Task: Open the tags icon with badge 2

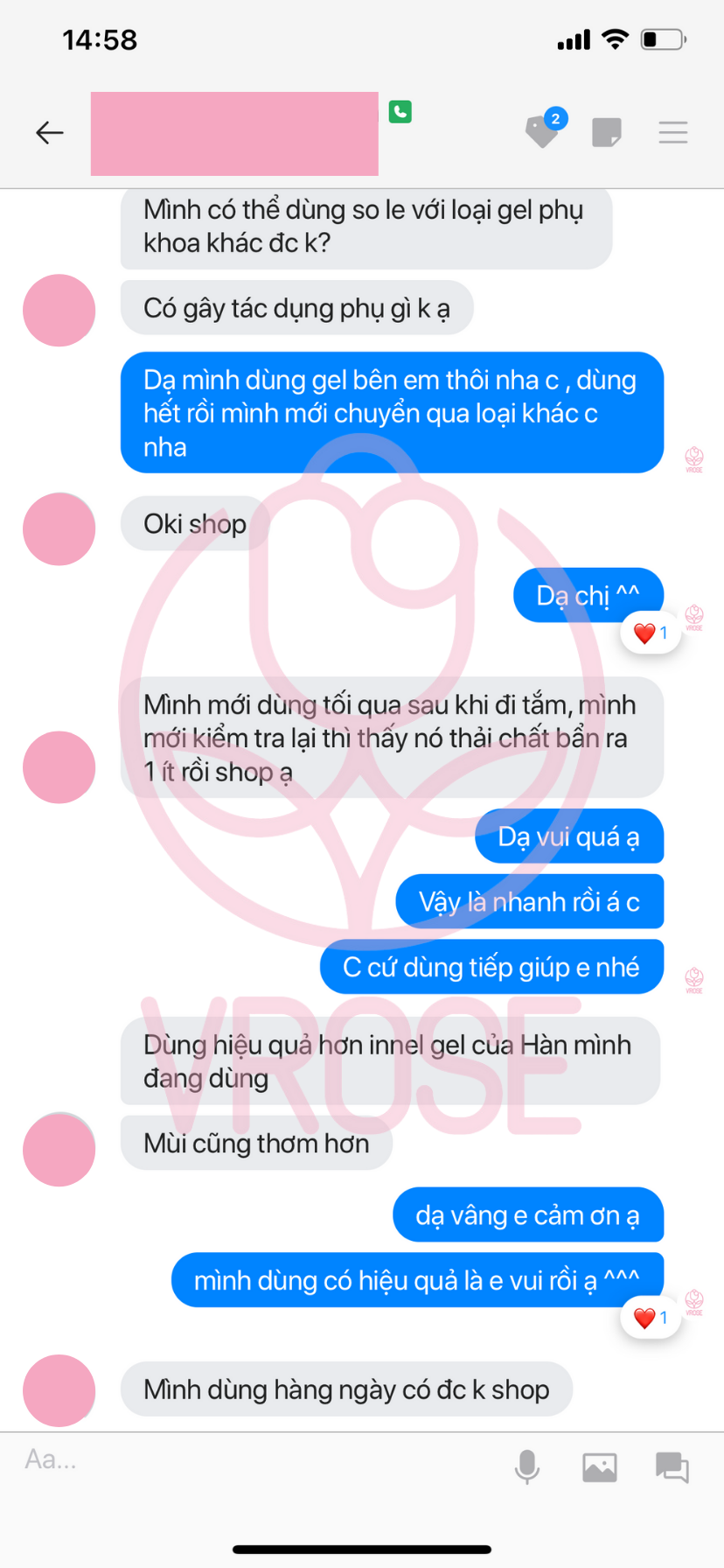Action: (543, 131)
